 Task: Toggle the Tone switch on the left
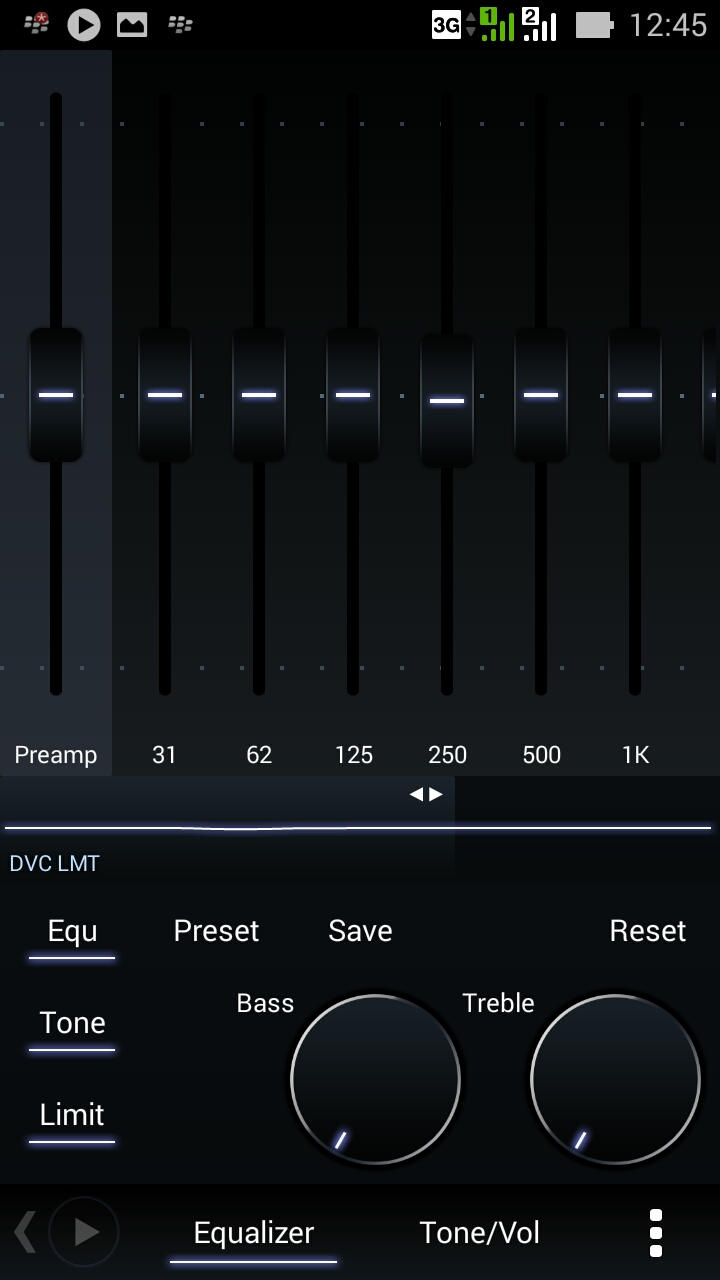tap(71, 1022)
